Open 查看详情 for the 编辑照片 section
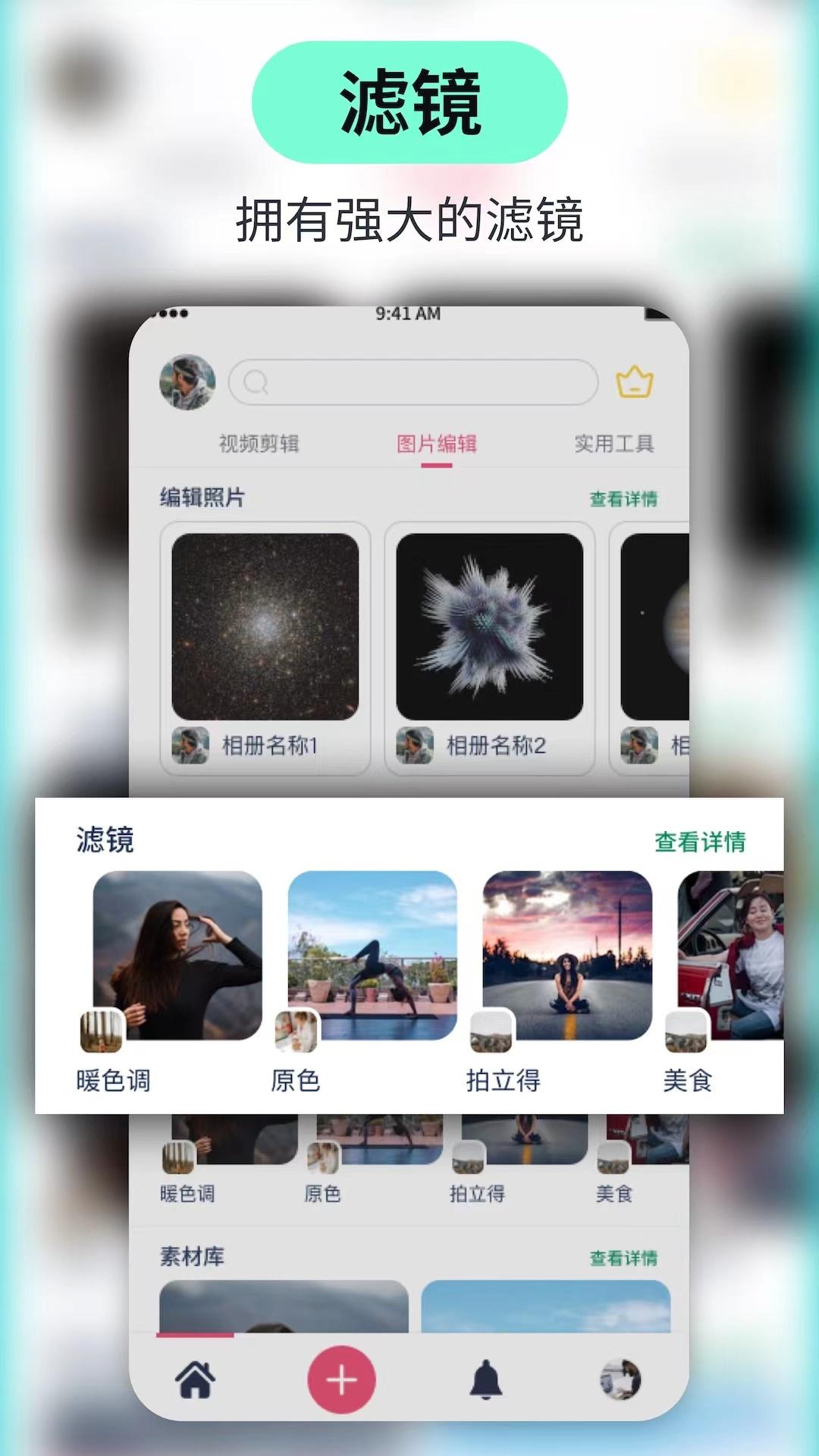Image resolution: width=819 pixels, height=1456 pixels. 623,499
